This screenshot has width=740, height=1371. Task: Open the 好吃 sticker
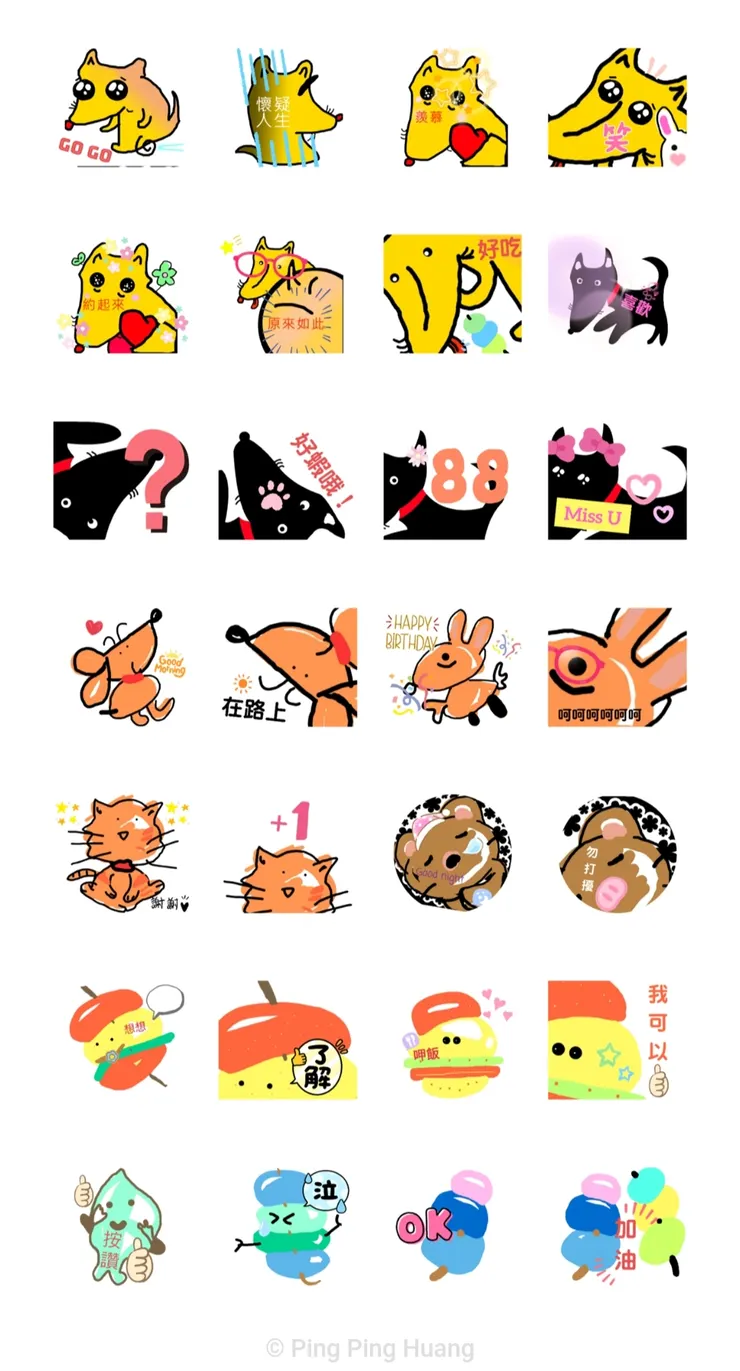pyautogui.click(x=452, y=294)
